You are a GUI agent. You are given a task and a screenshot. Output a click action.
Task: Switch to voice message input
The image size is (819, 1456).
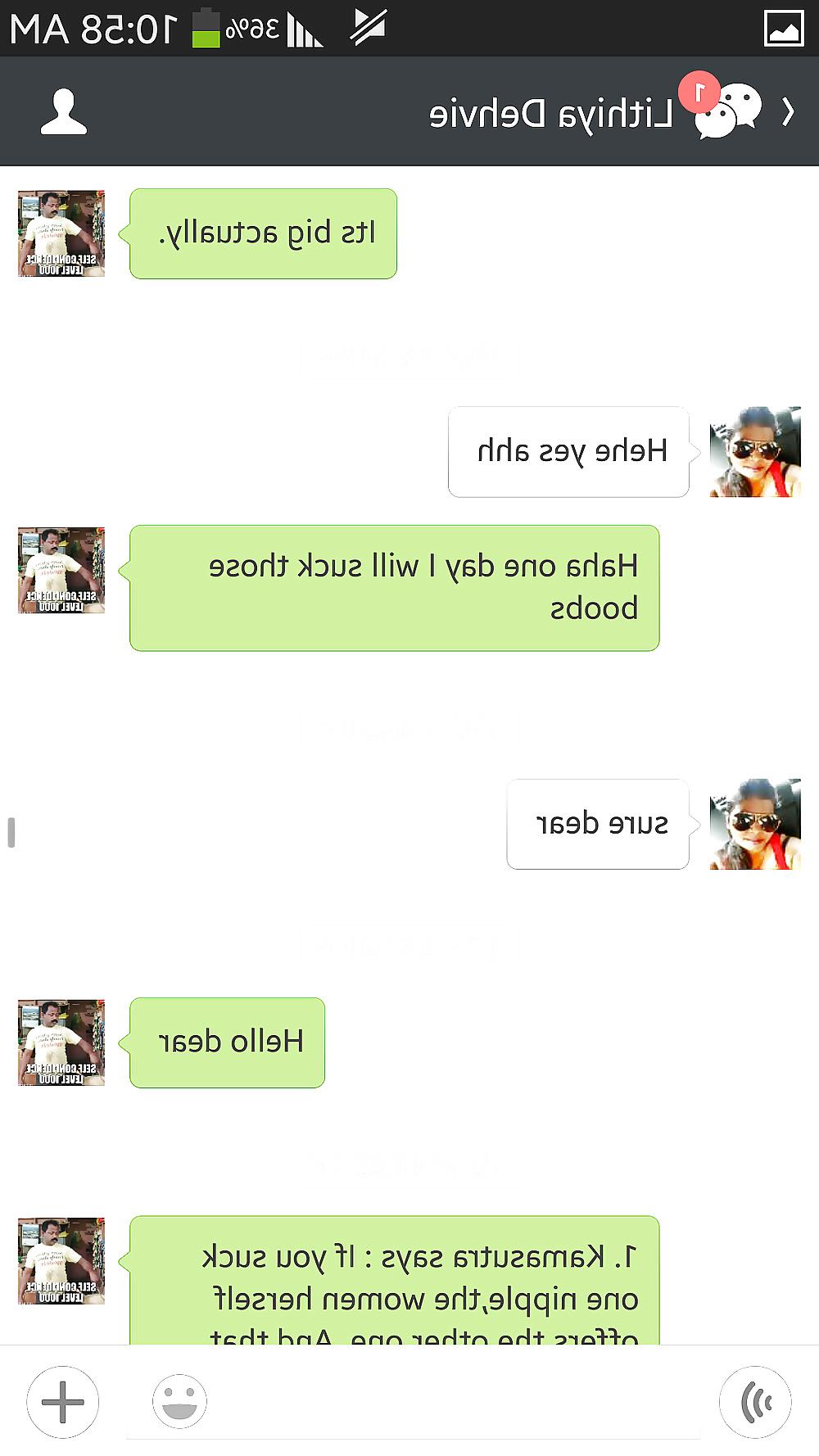click(x=755, y=1401)
